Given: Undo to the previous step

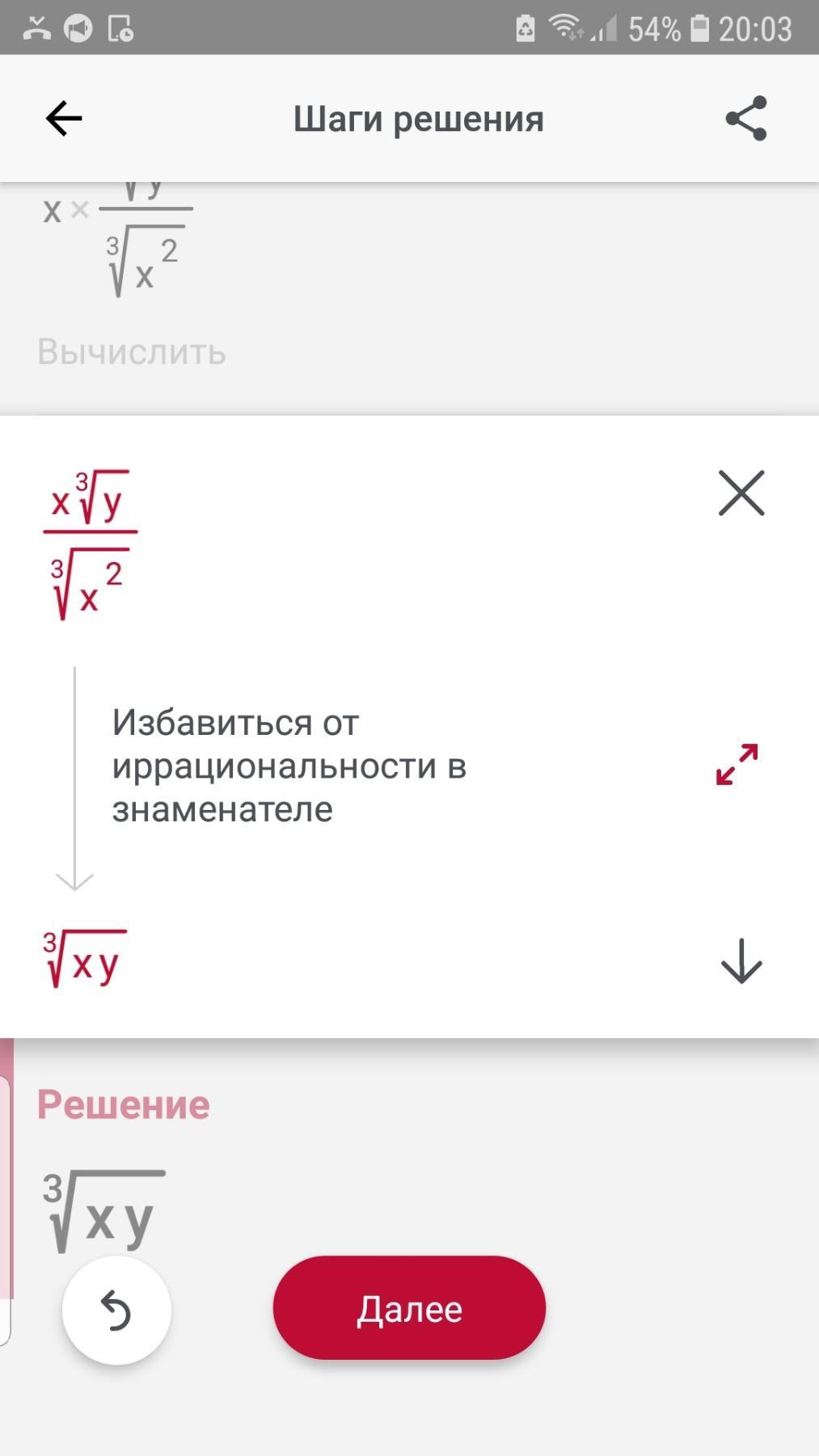Looking at the screenshot, I should tap(116, 1310).
